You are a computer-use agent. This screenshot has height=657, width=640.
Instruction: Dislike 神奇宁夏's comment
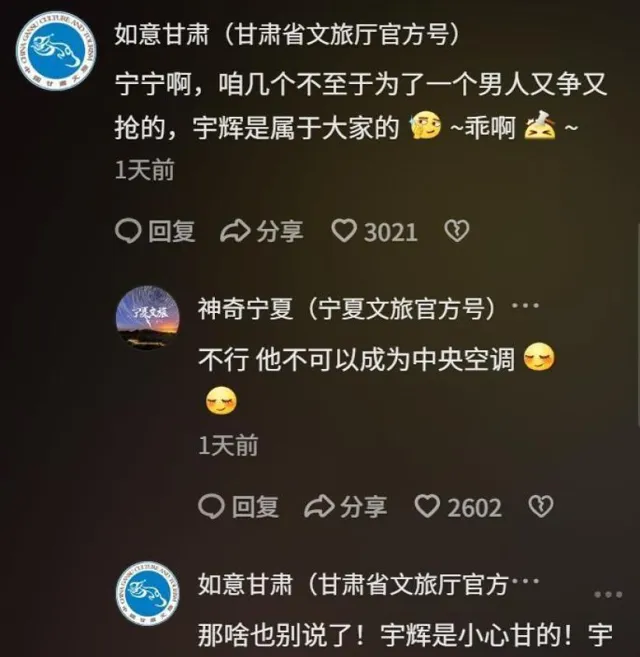pos(540,507)
